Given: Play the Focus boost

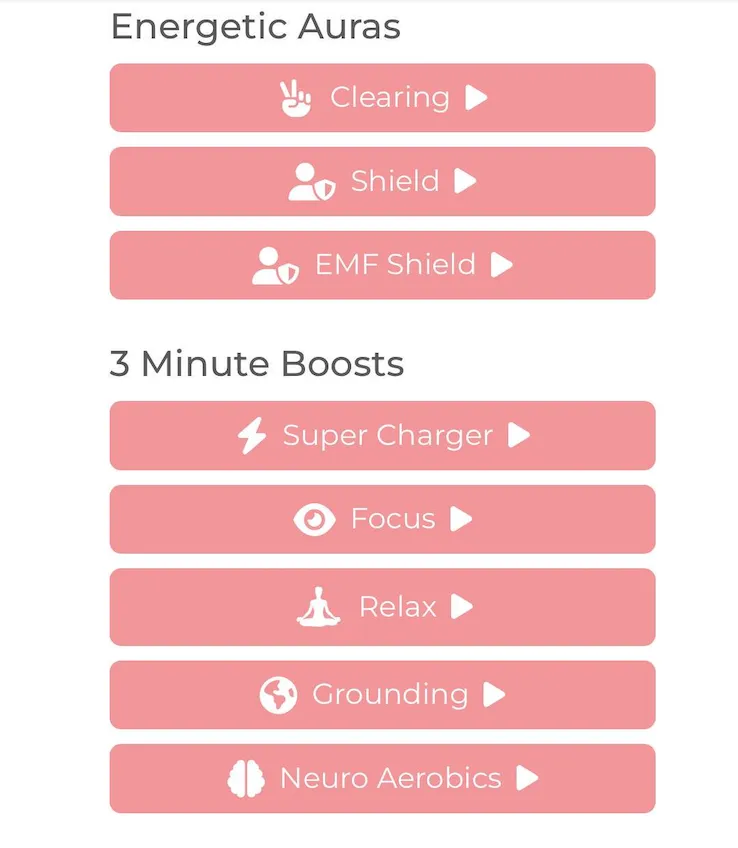Looking at the screenshot, I should pyautogui.click(x=382, y=519).
